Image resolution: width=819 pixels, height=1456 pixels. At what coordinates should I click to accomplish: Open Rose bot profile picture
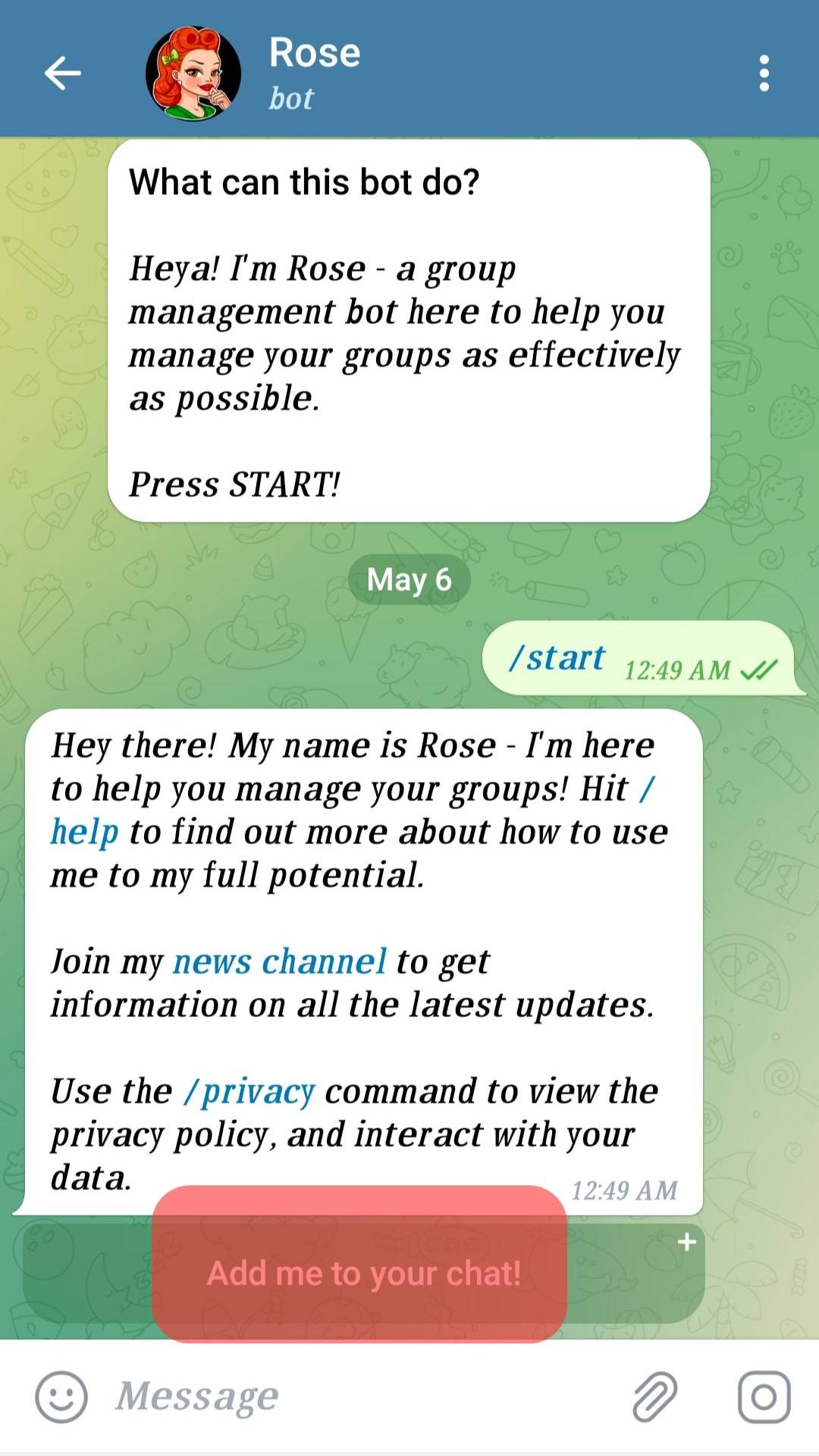click(x=193, y=74)
